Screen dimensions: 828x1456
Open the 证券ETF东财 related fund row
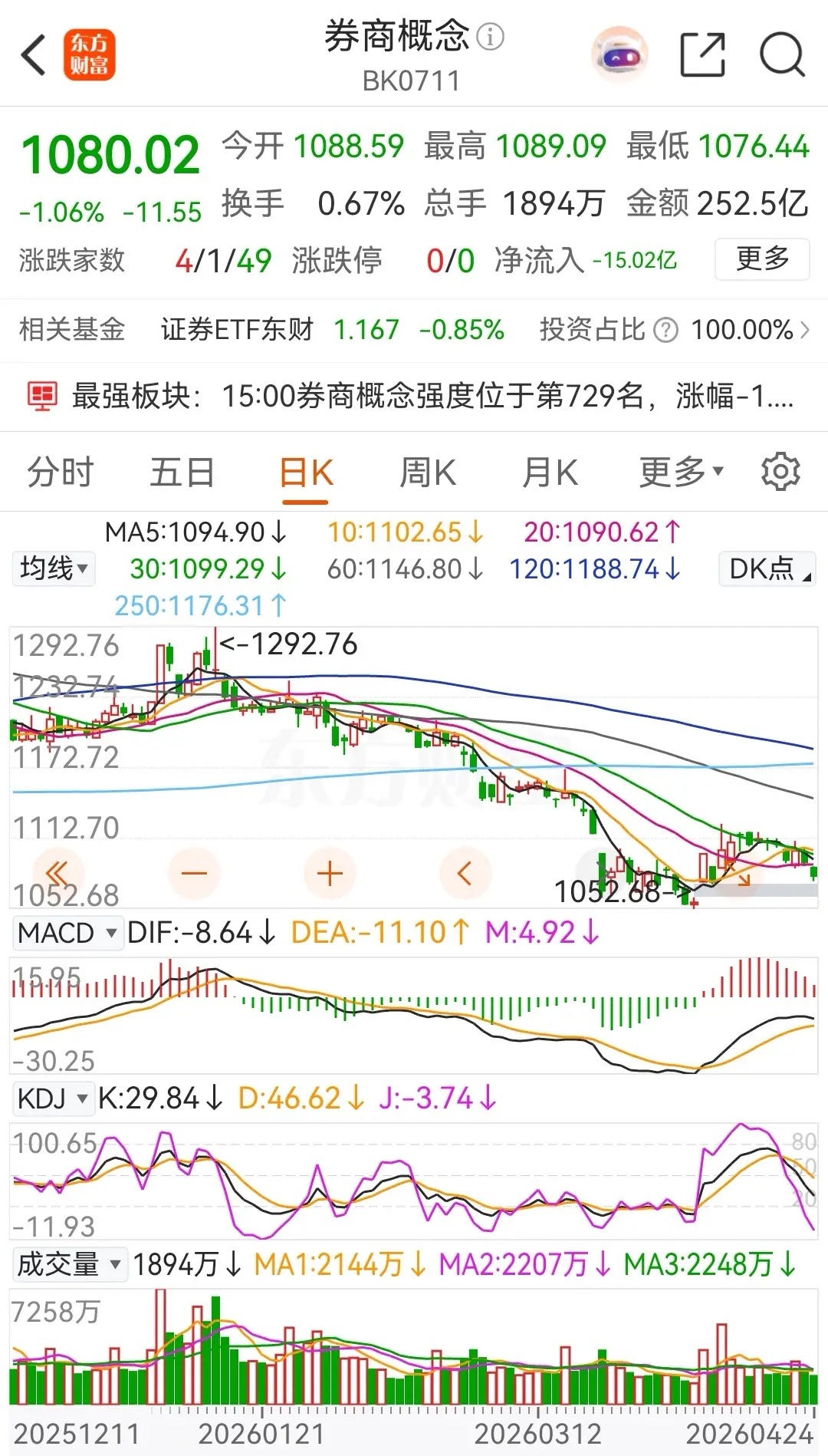coord(414,330)
